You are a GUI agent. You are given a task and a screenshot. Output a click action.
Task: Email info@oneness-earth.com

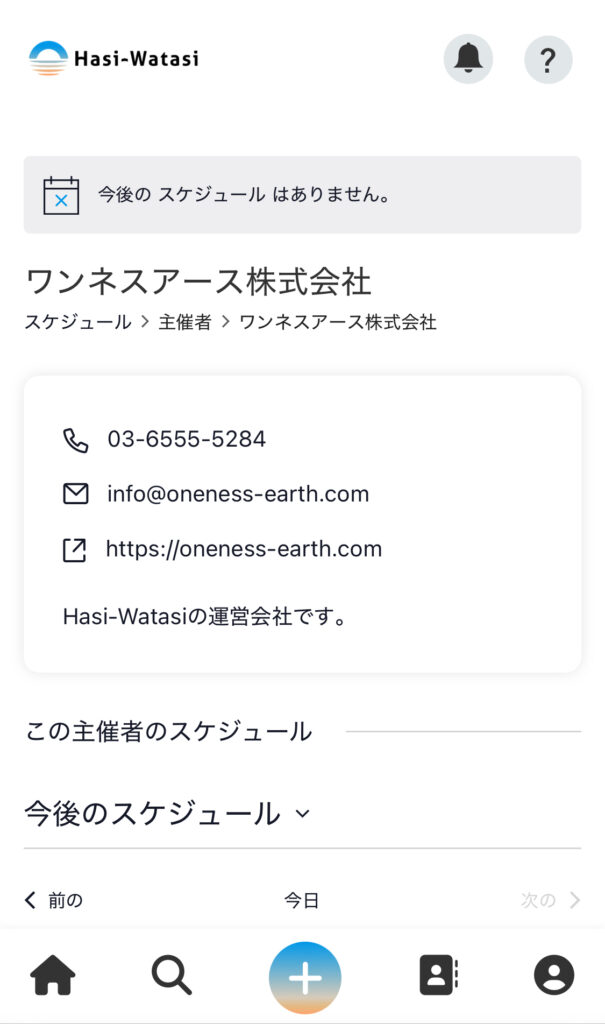(237, 494)
